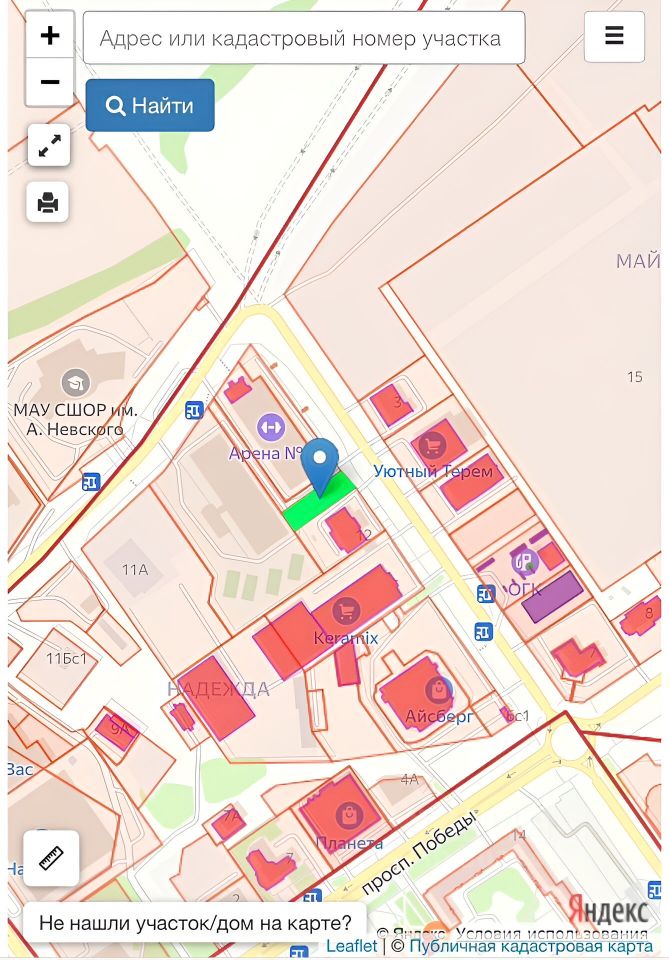Zoom in on the map
669x960 pixels.
(49, 37)
